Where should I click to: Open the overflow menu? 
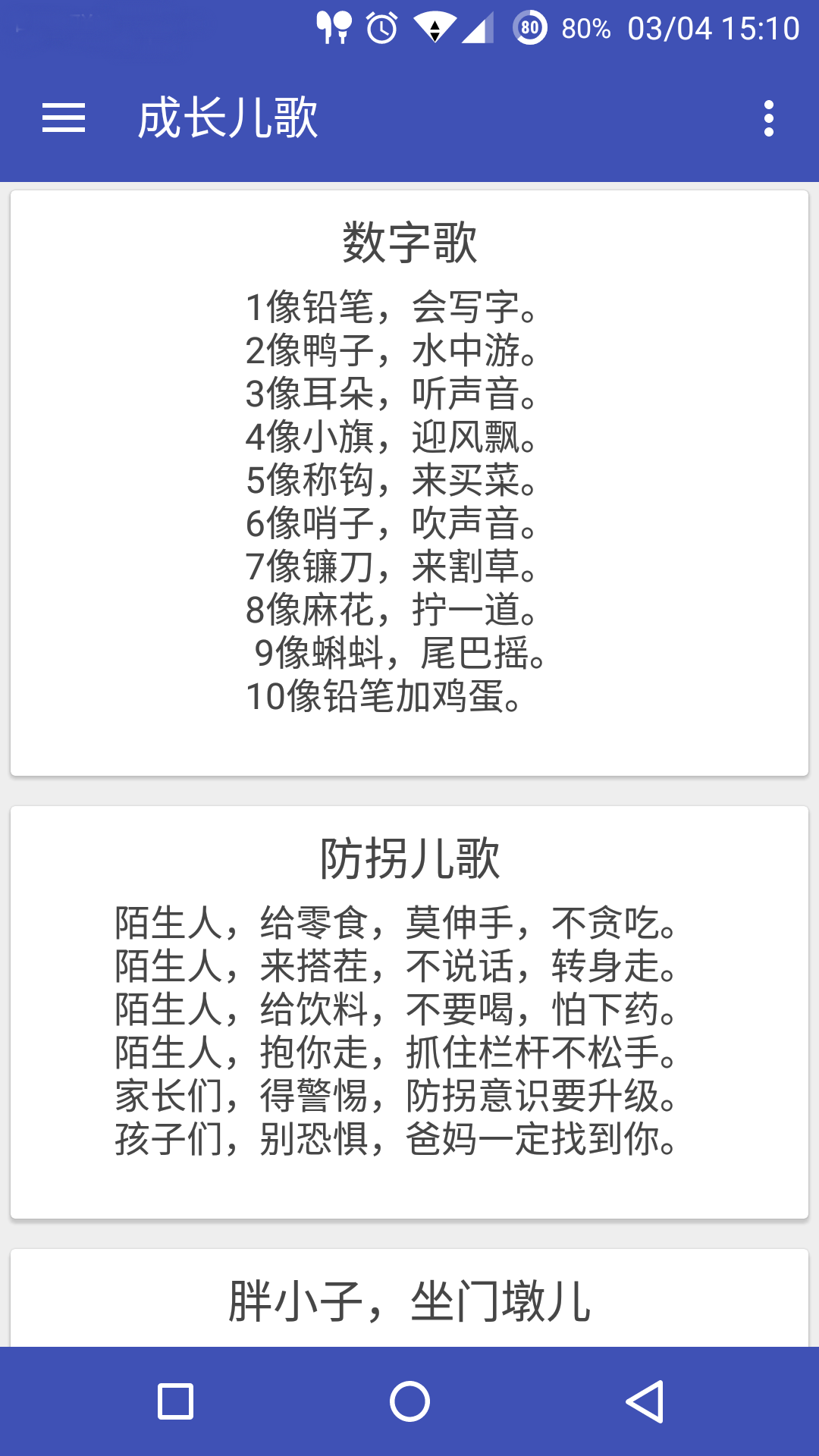769,118
